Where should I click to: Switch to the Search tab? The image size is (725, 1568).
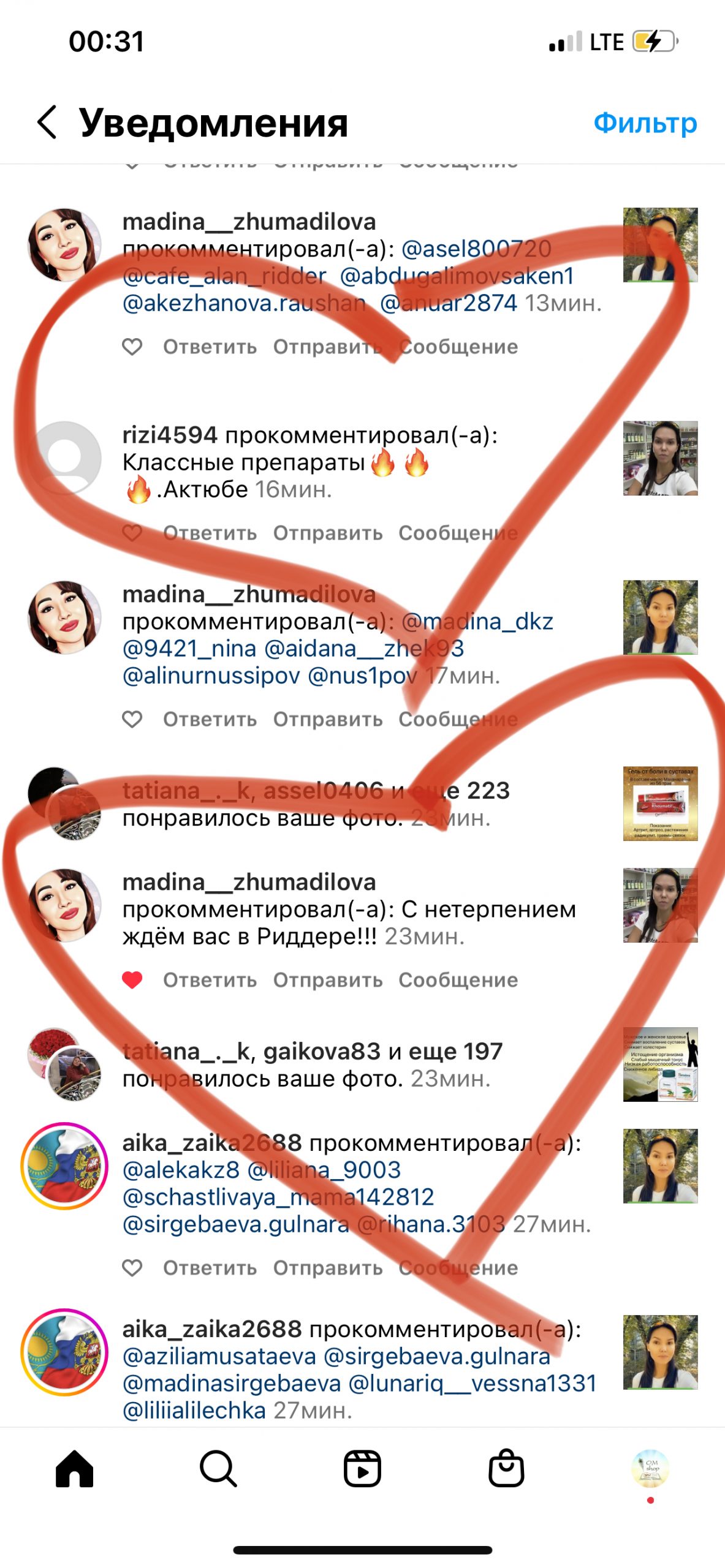coord(218,1469)
